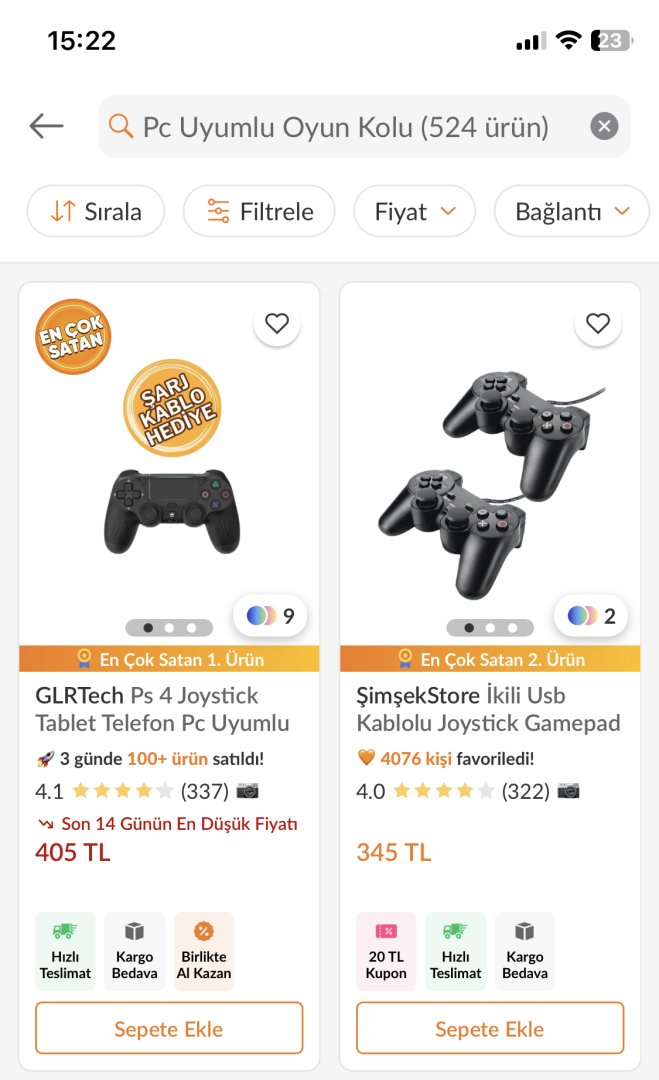659x1080 pixels.
Task: Add the GLRTech joystick with Sepete Ekle
Action: click(169, 1028)
